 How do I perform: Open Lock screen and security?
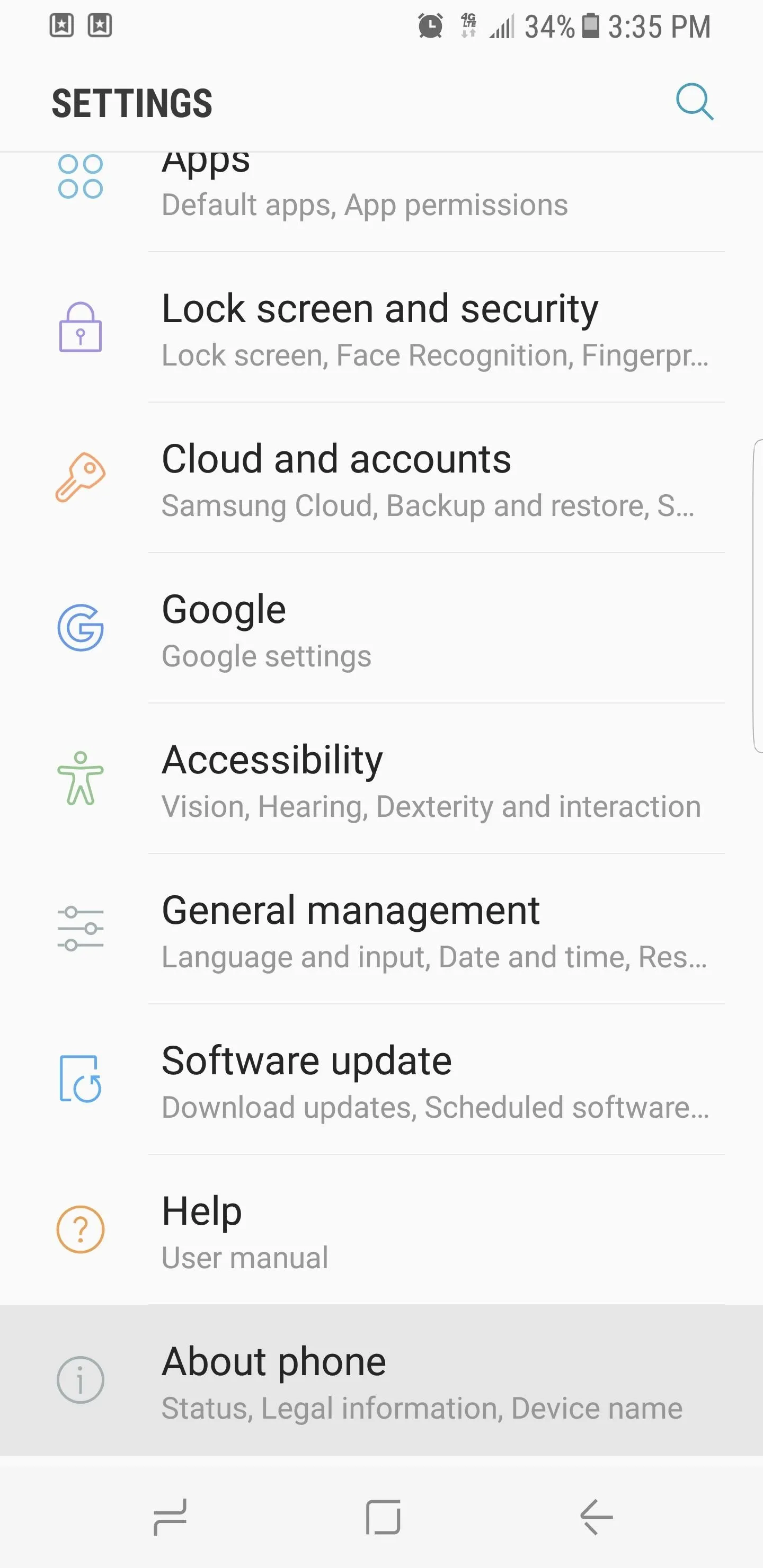(x=381, y=327)
